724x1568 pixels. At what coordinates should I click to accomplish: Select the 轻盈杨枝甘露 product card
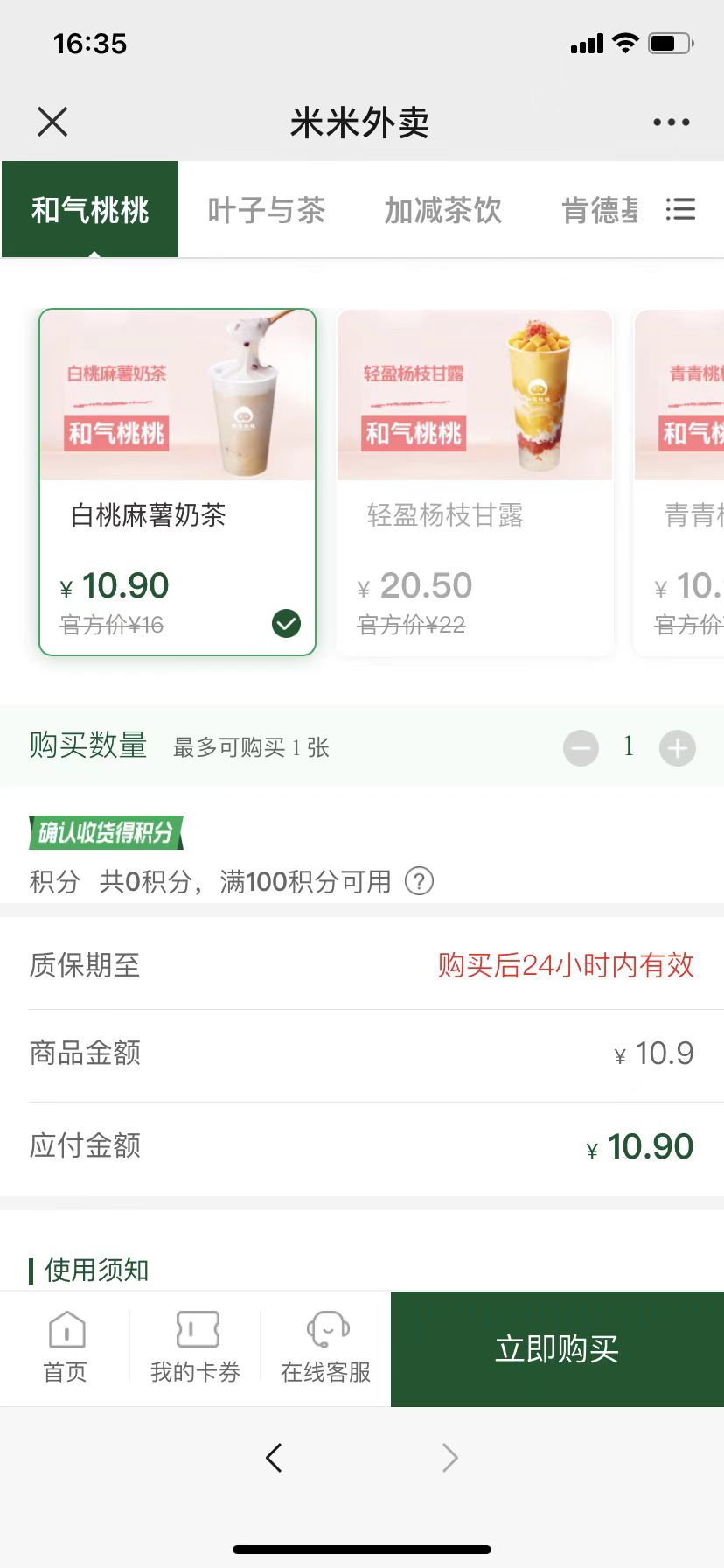[x=475, y=481]
